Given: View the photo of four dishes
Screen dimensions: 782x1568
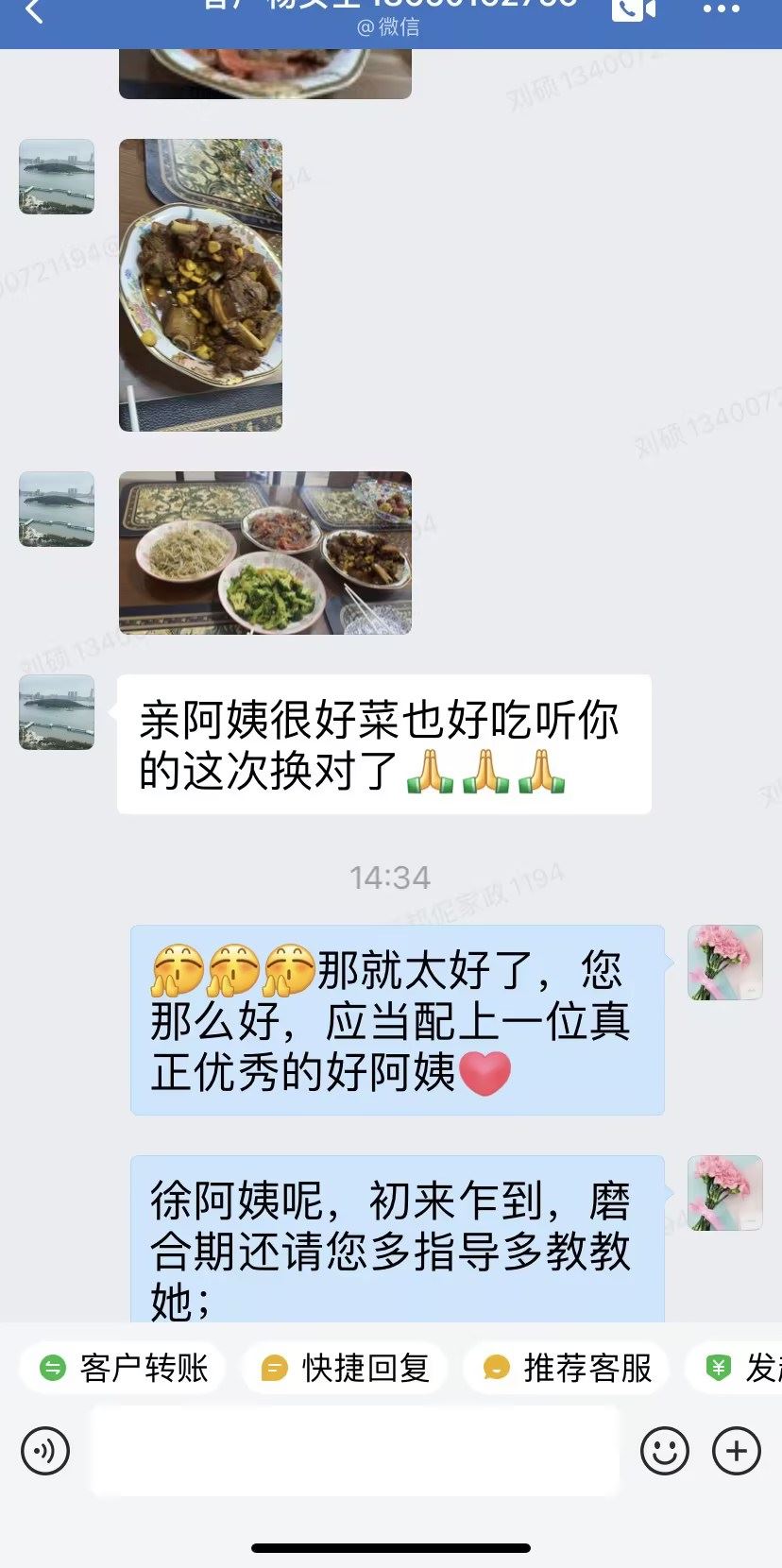Looking at the screenshot, I should (x=265, y=553).
